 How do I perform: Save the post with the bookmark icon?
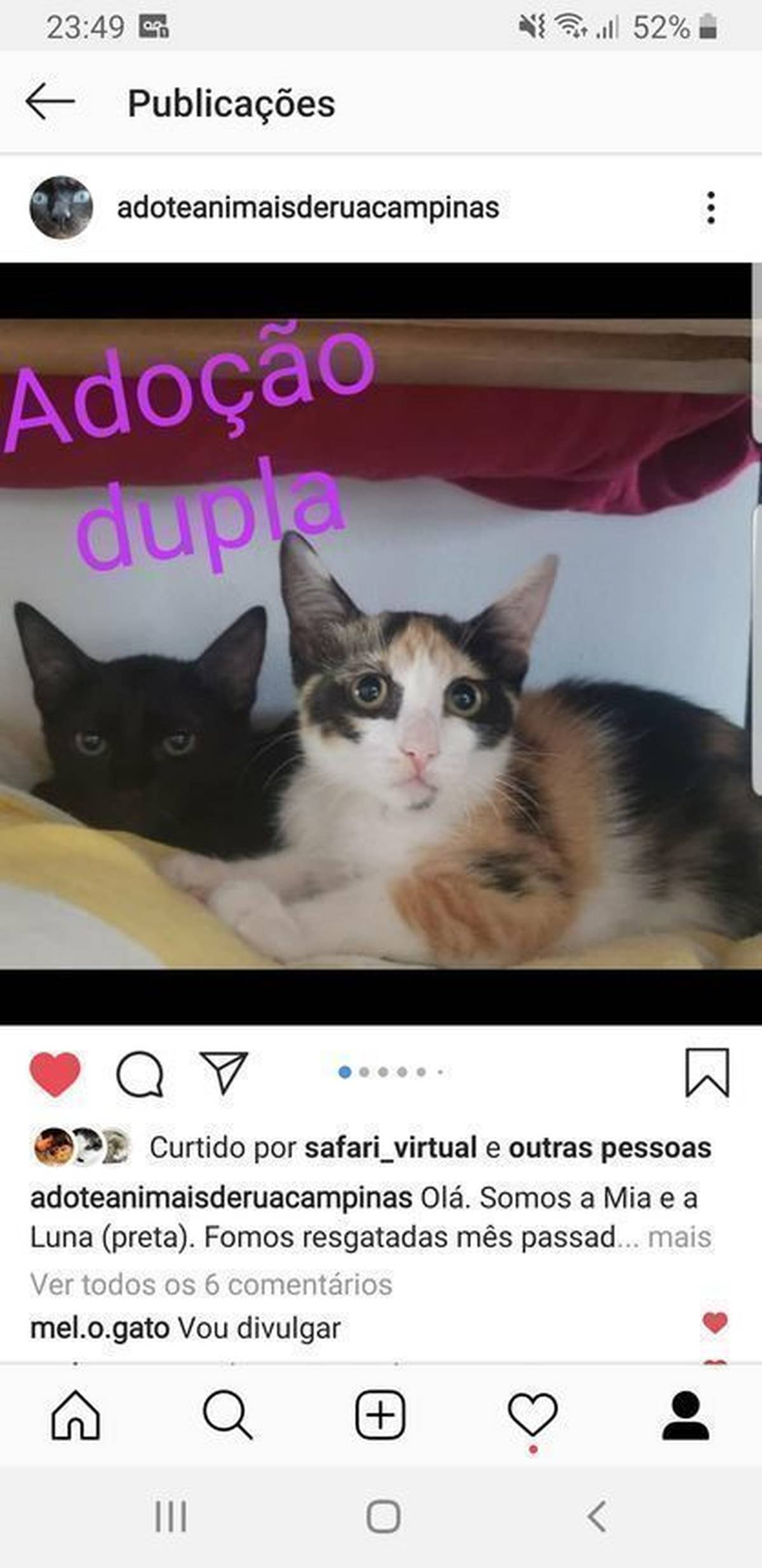pyautogui.click(x=707, y=1073)
